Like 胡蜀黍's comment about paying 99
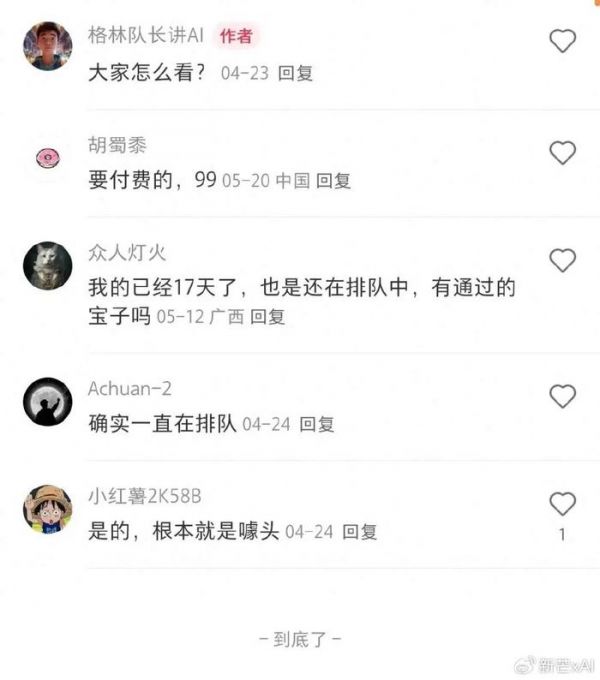Screen dimensions: 600x680 (x=563, y=152)
